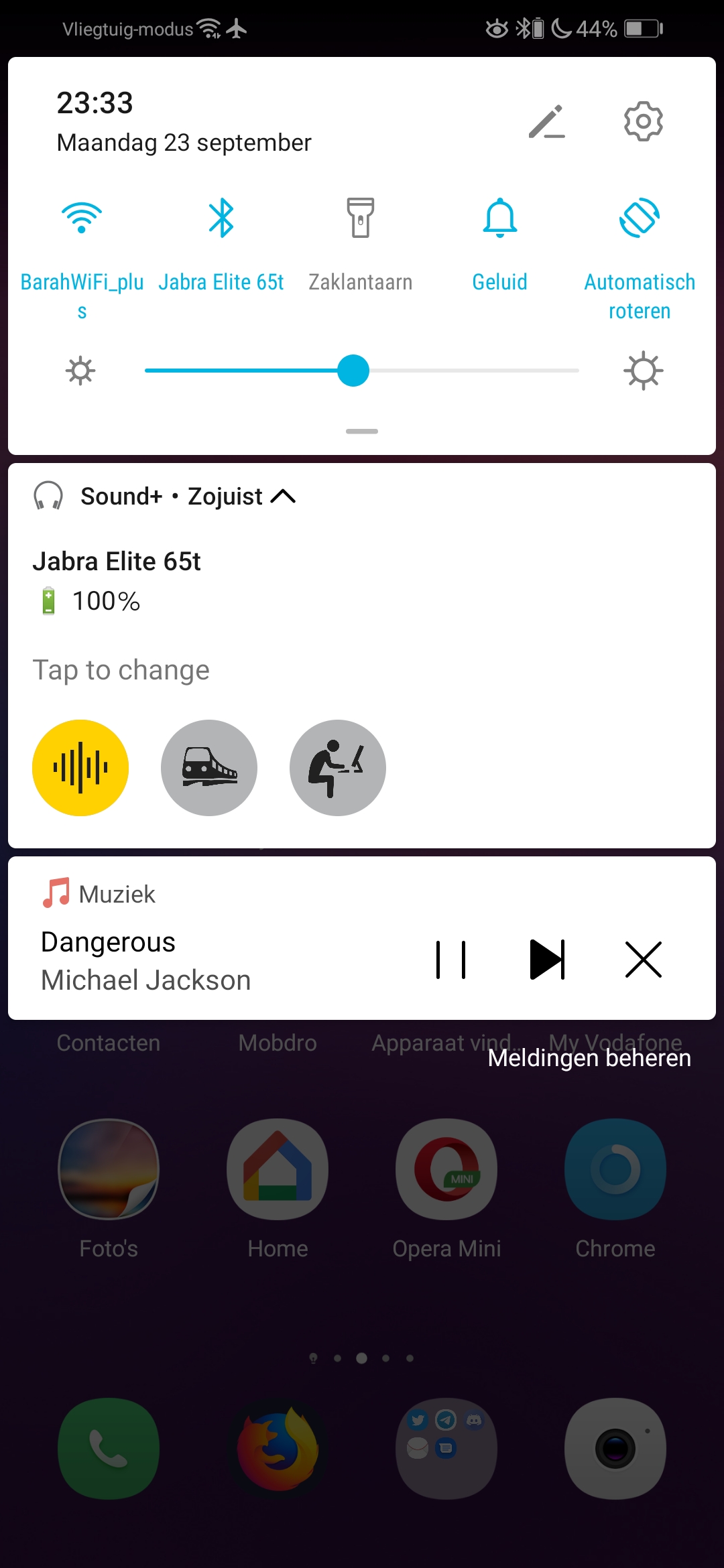Close the Muziek player notification
Image resolution: width=724 pixels, height=1568 pixels.
644,960
